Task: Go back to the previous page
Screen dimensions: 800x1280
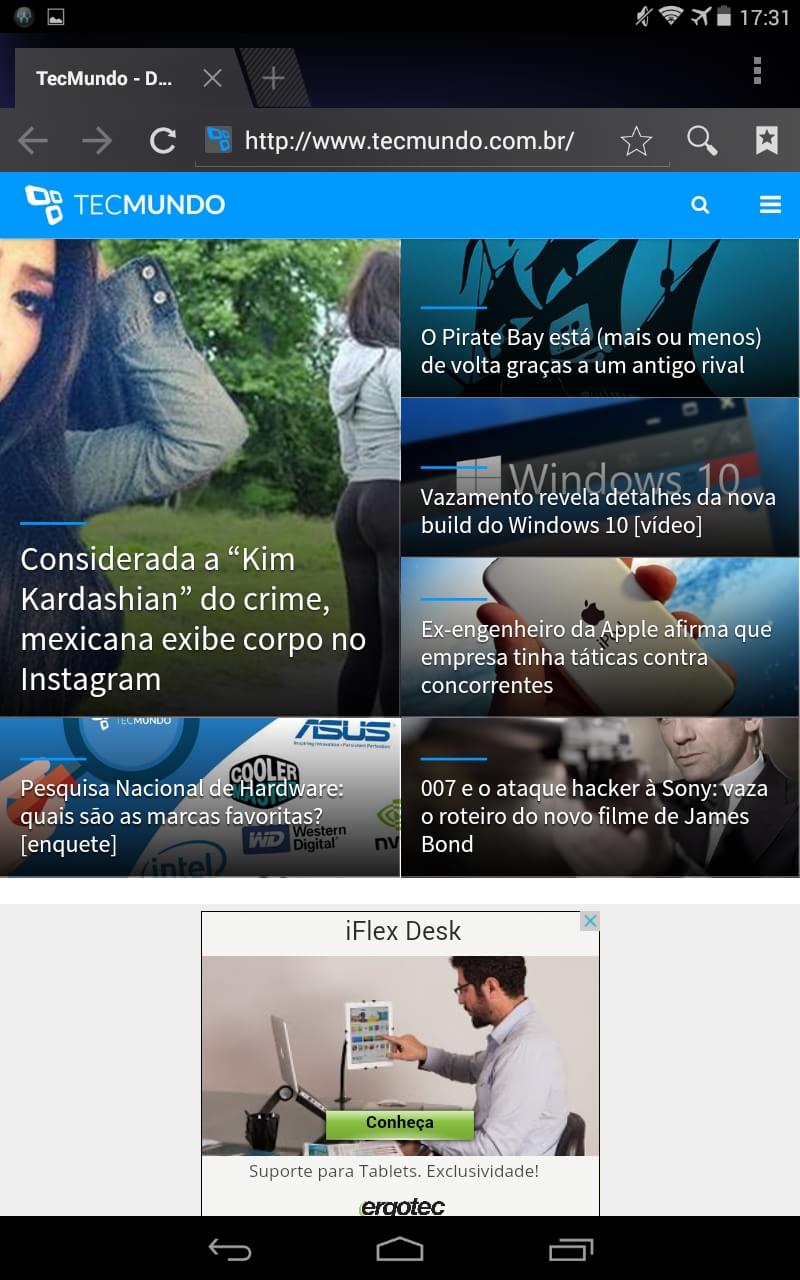Action: click(x=33, y=141)
